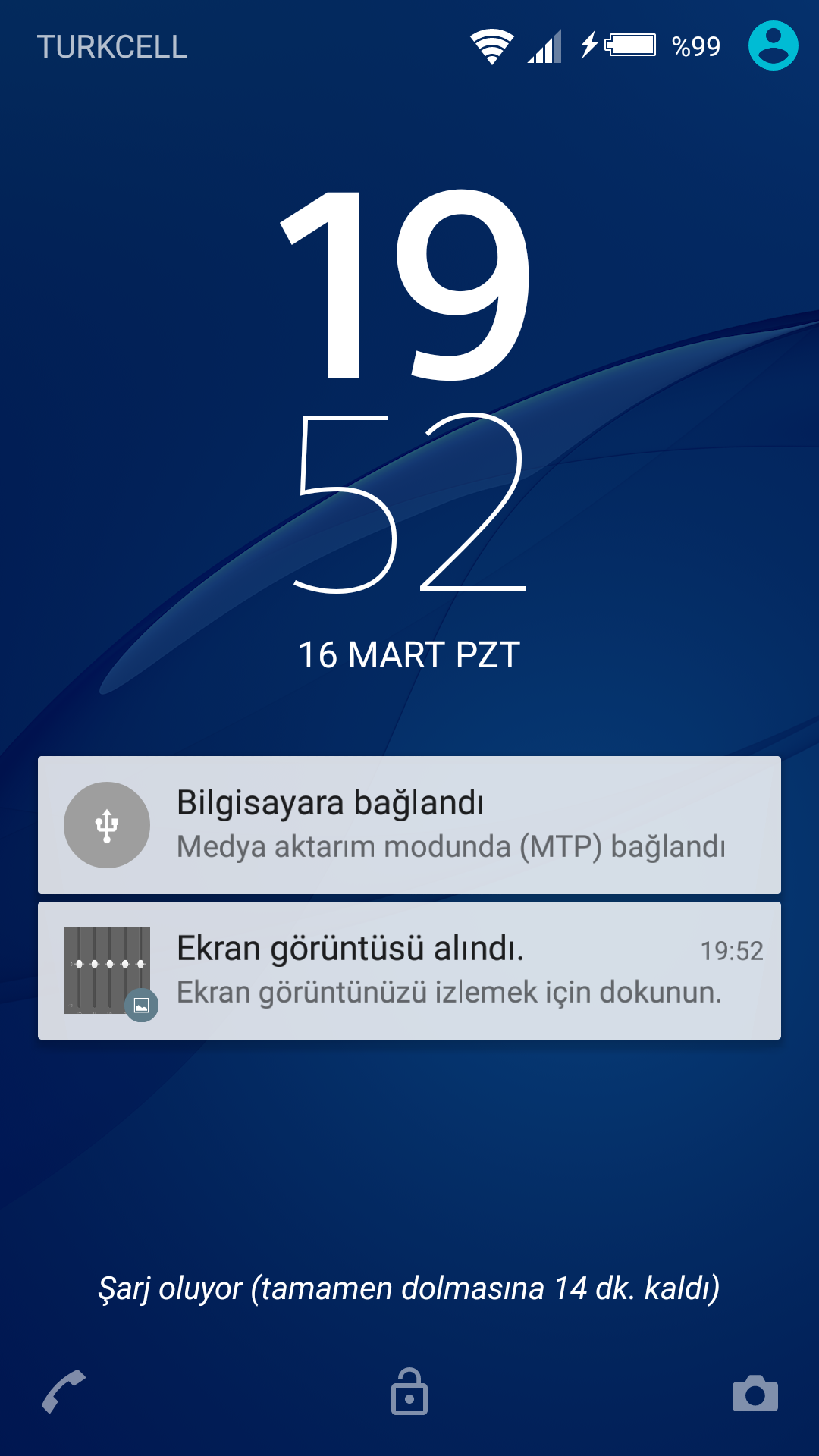Open the 'Bilgisayara bağlandı' notification

pos(409,825)
